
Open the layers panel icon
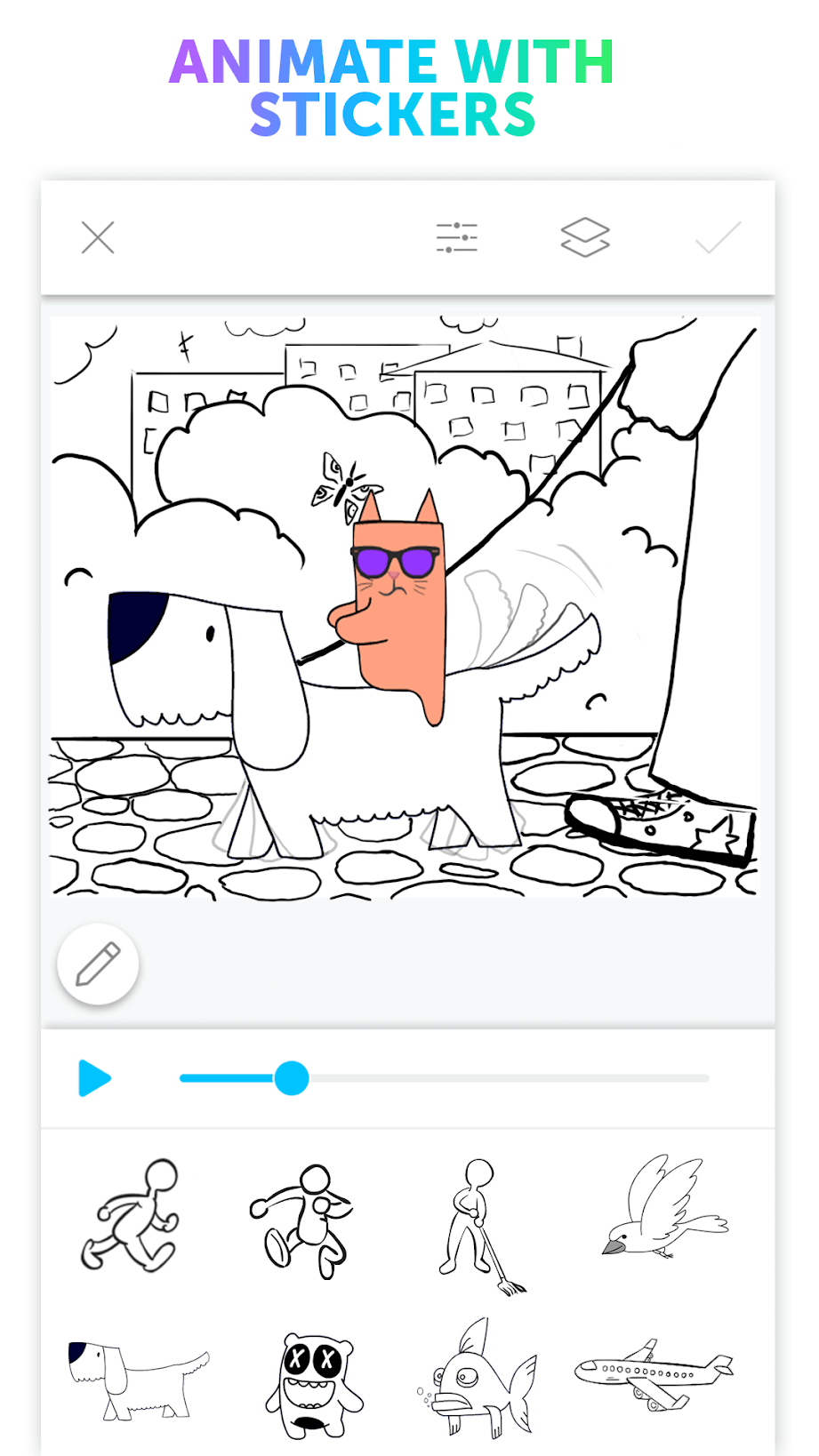tap(584, 237)
